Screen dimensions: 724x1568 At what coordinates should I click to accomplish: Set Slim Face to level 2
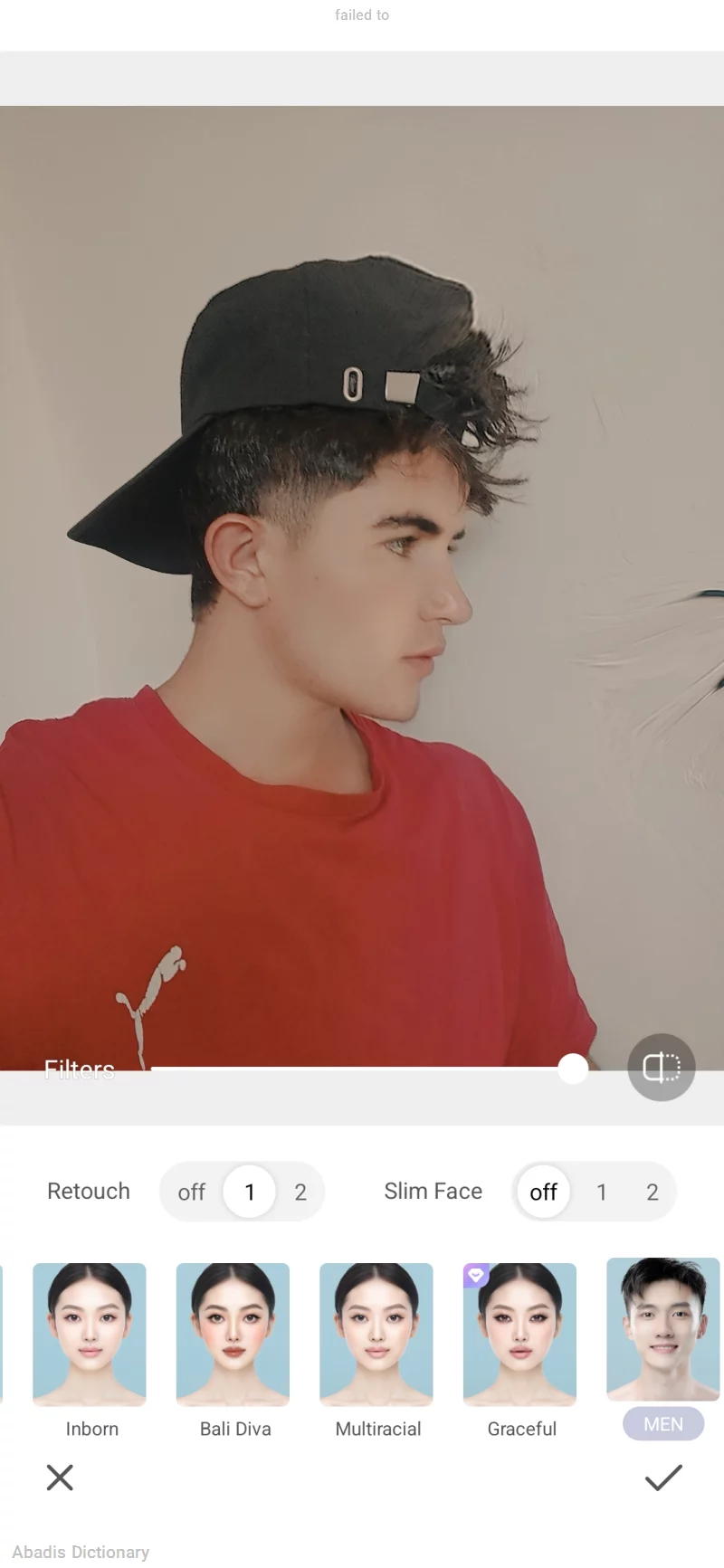(x=653, y=1192)
